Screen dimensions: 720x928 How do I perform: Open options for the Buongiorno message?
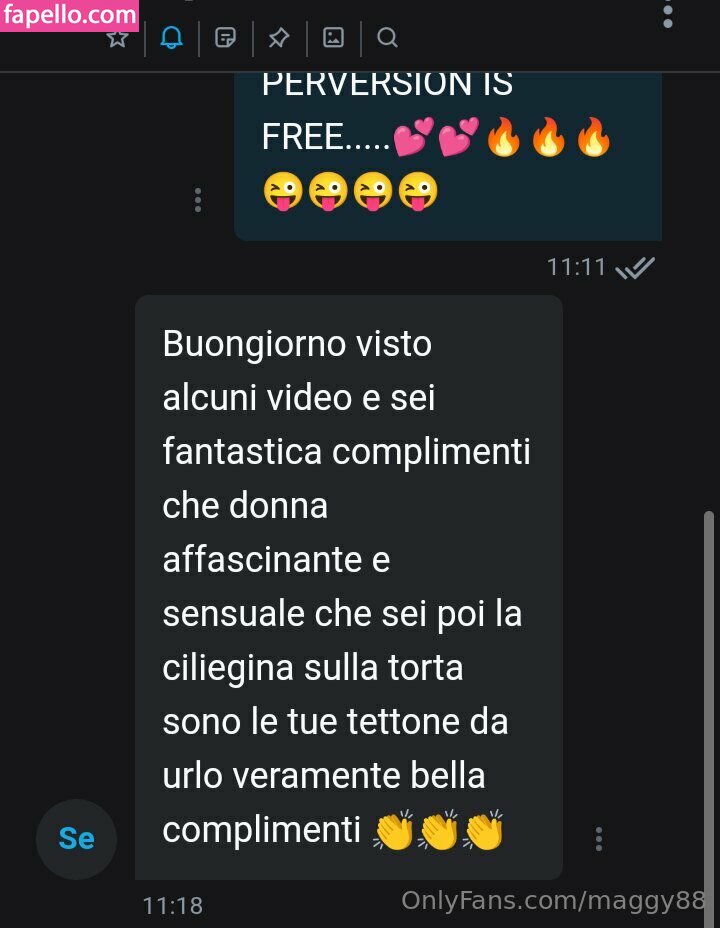tap(598, 838)
